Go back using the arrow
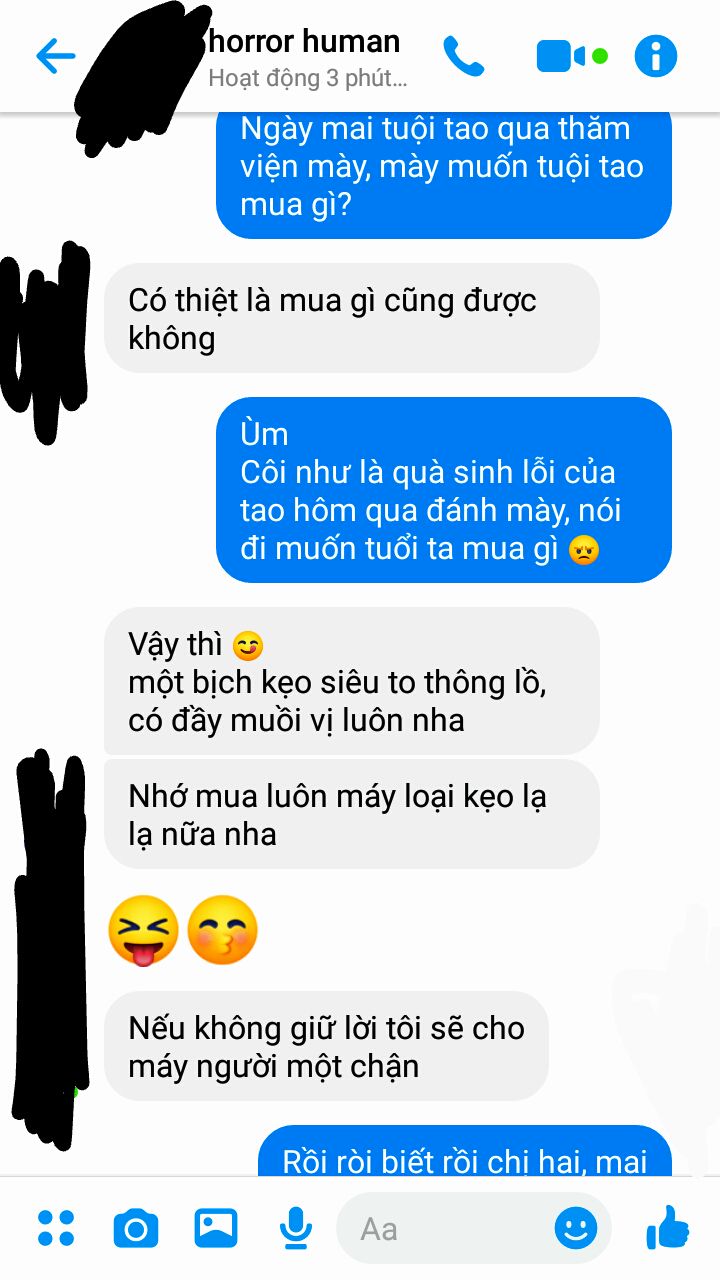The width and height of the screenshot is (720, 1280). pos(56,56)
